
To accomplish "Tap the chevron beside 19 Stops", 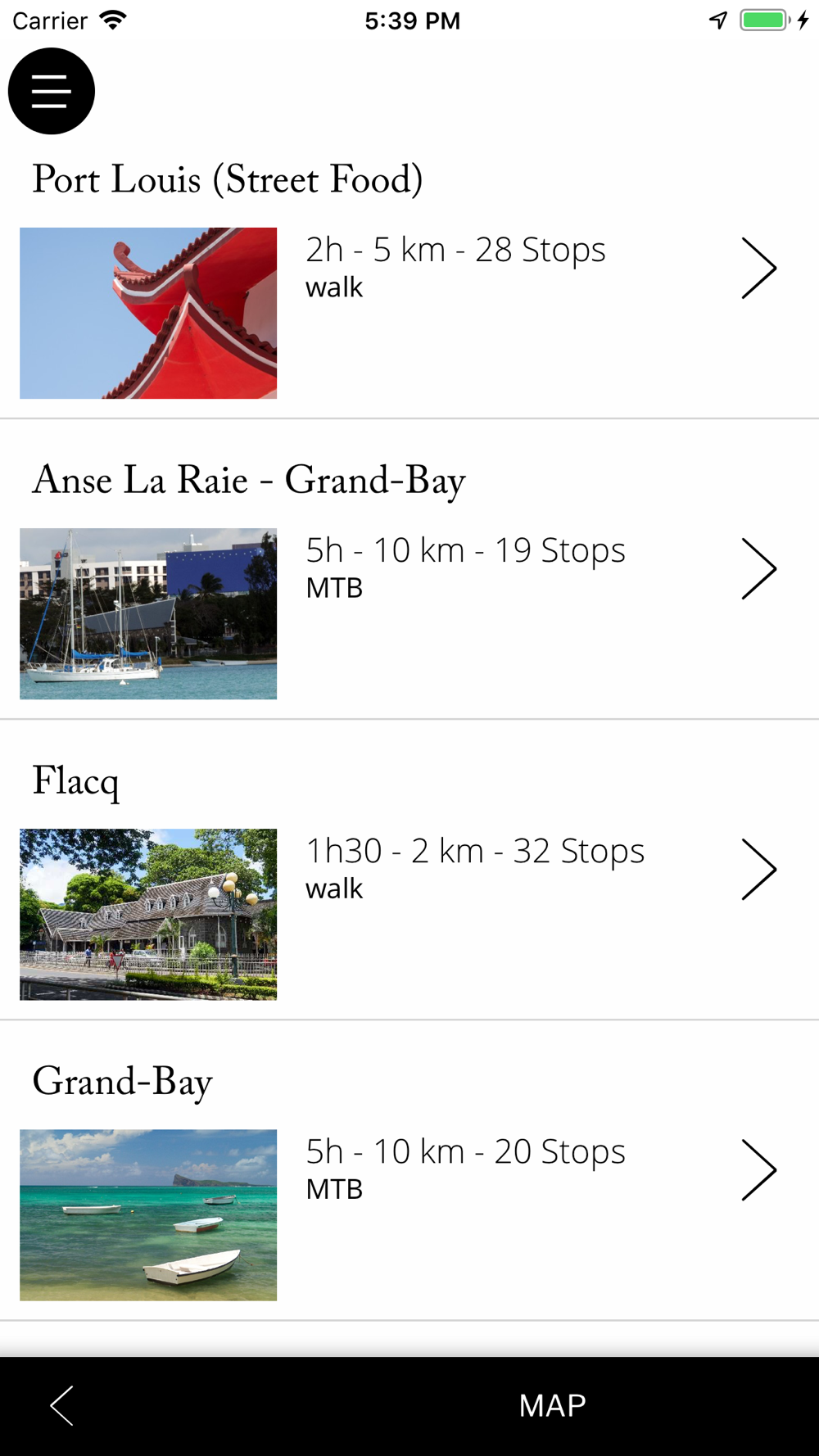I will (758, 568).
